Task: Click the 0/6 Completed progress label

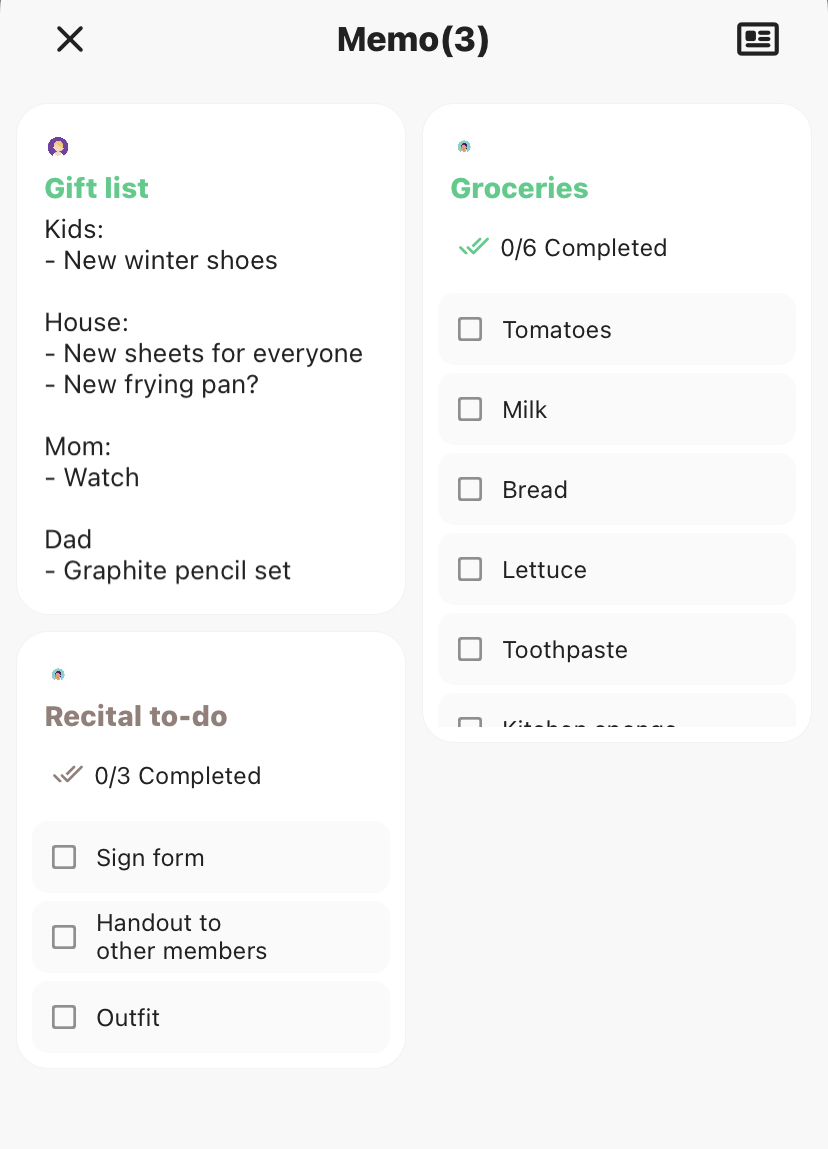Action: pos(584,247)
